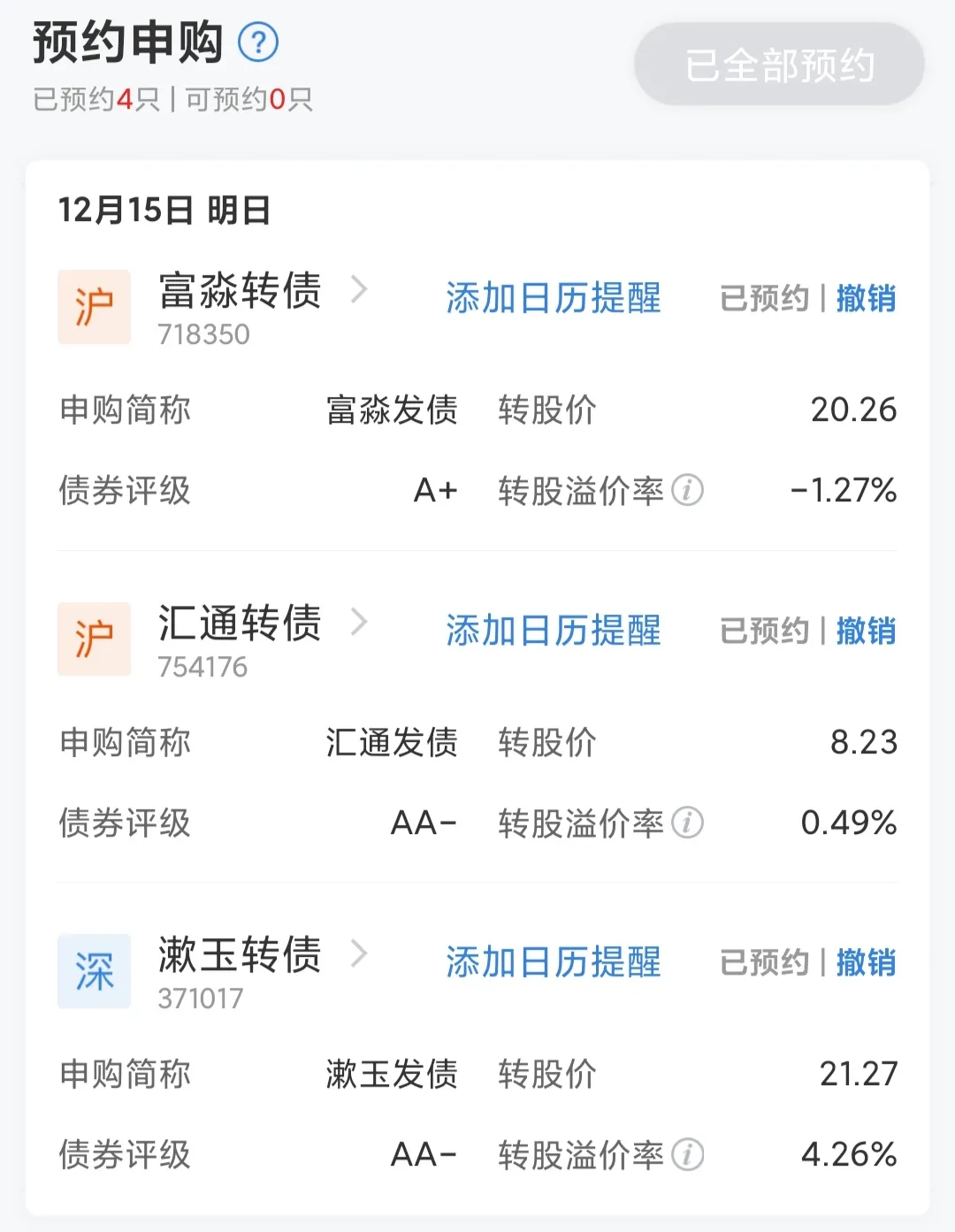Image resolution: width=955 pixels, height=1232 pixels.
Task: Cancel the 漱玉转债 reservation
Action: pos(866,962)
